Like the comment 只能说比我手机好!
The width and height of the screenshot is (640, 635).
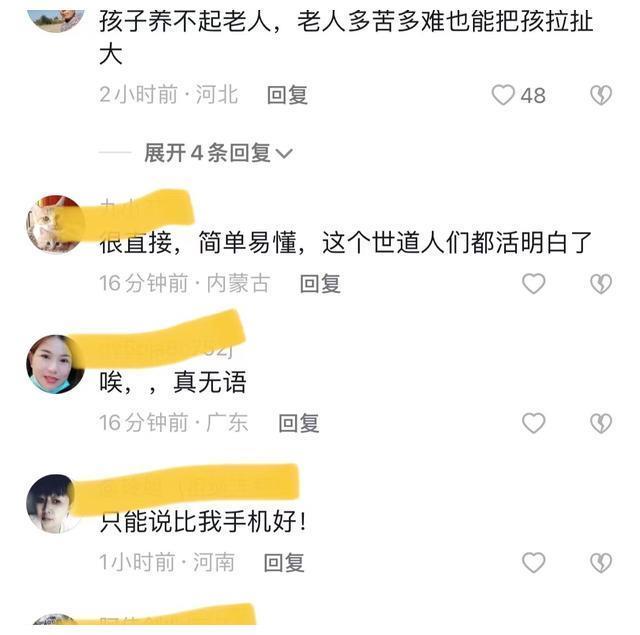(x=534, y=561)
